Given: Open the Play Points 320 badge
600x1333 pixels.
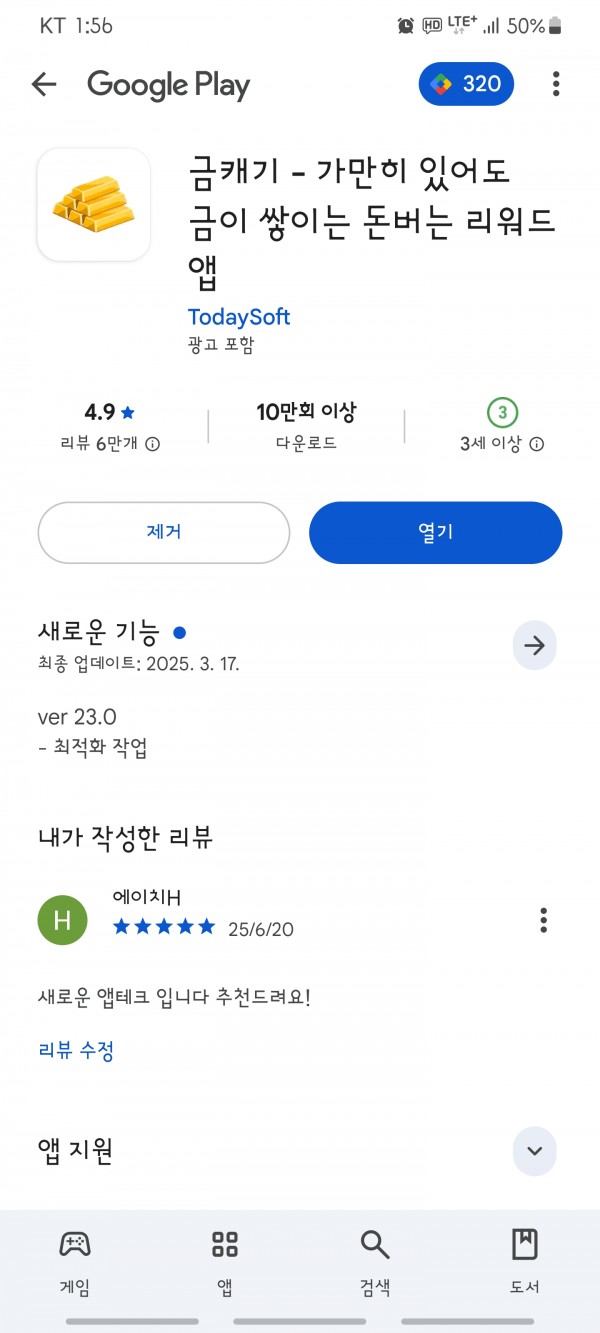Looking at the screenshot, I should point(466,84).
